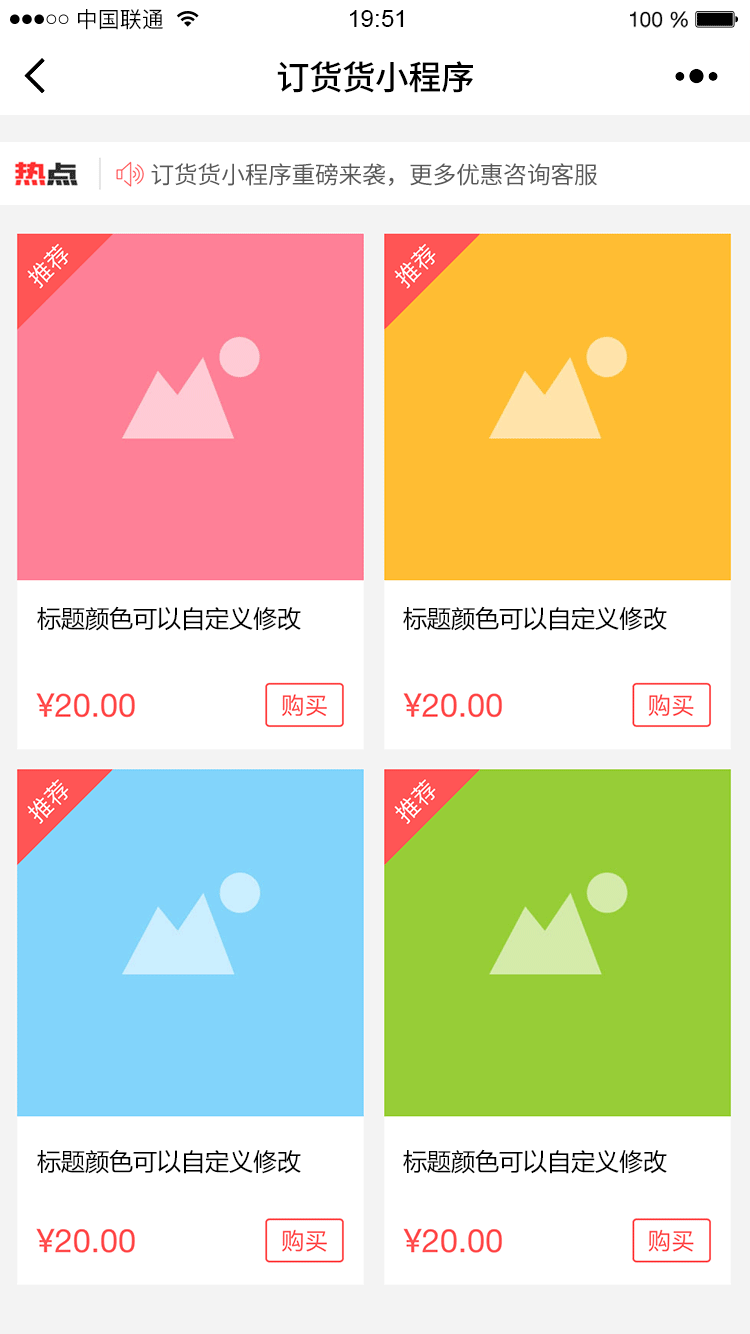Go back using the header arrow
Image resolution: width=750 pixels, height=1334 pixels.
[x=35, y=76]
